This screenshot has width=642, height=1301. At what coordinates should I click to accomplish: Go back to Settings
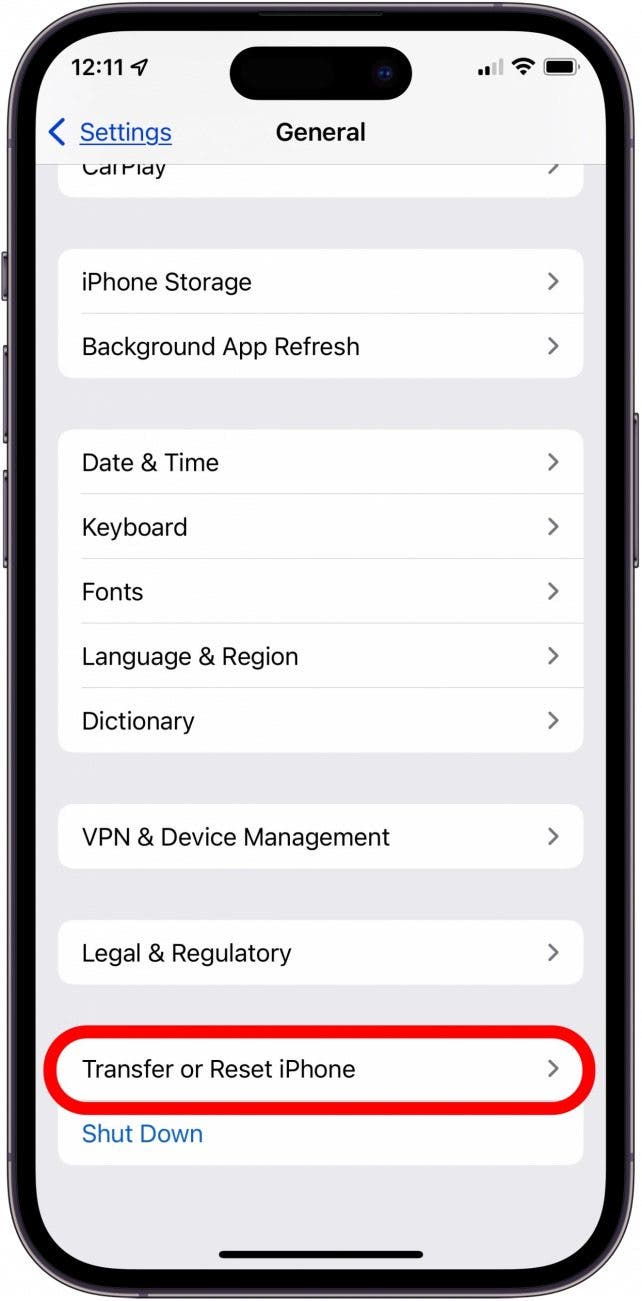point(112,132)
